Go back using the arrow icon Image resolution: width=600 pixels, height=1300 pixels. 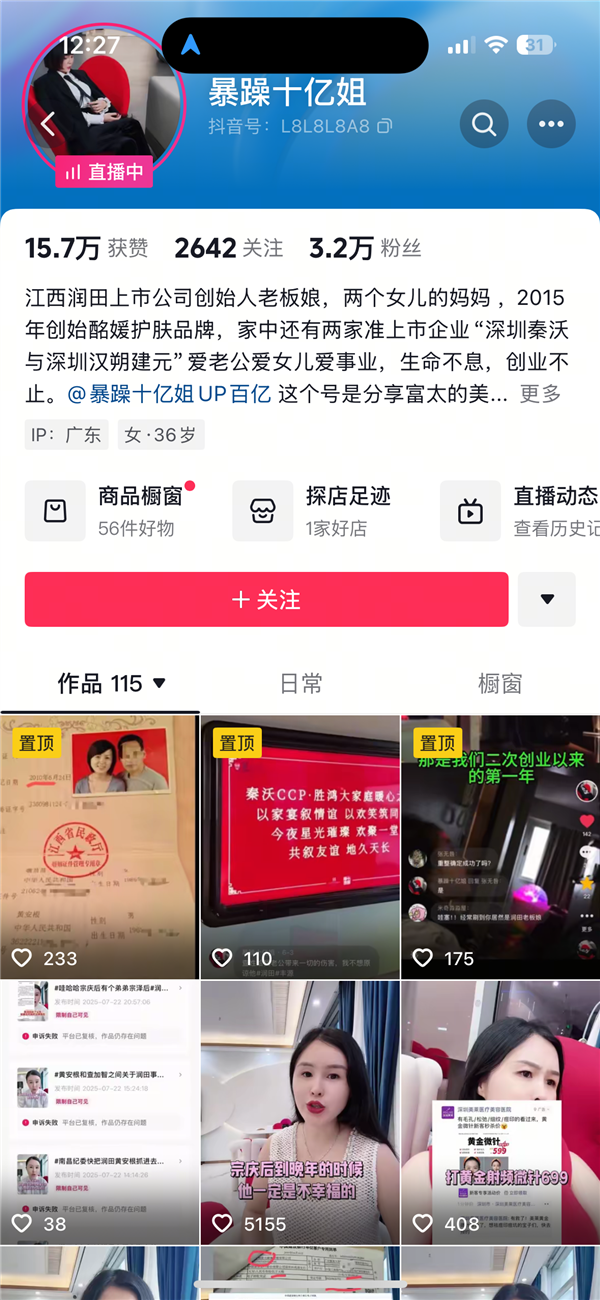pyautogui.click(x=47, y=124)
